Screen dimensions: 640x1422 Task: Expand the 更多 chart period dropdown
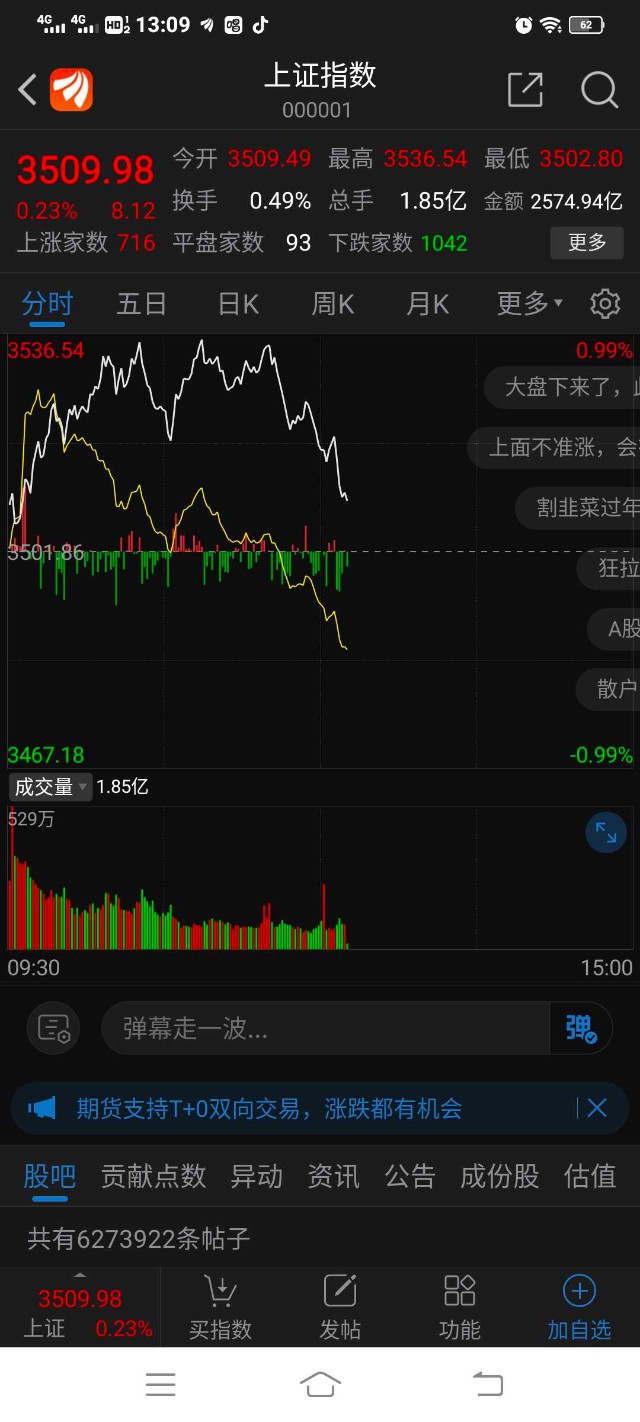[529, 304]
